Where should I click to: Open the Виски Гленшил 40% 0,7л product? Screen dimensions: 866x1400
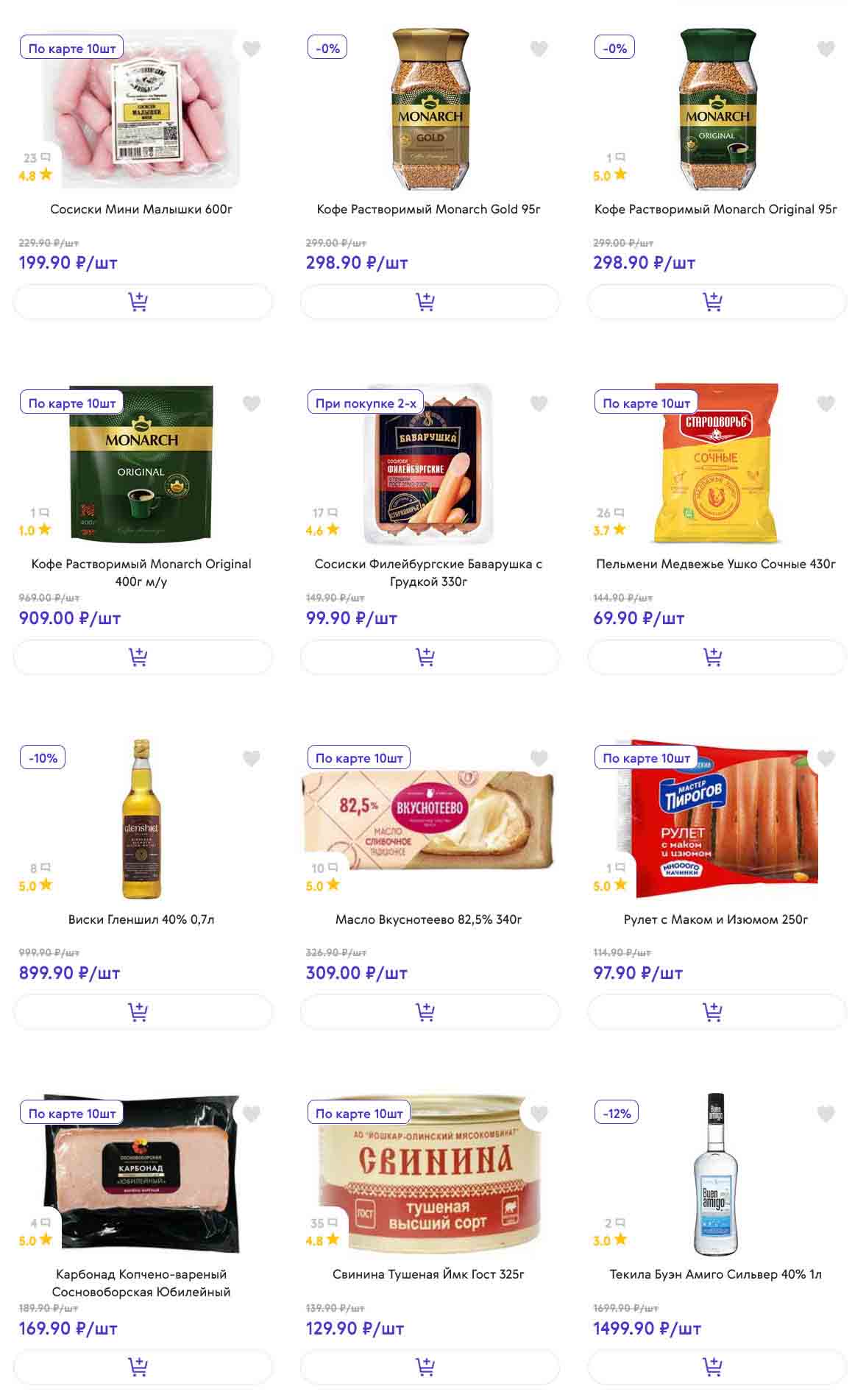[x=141, y=919]
